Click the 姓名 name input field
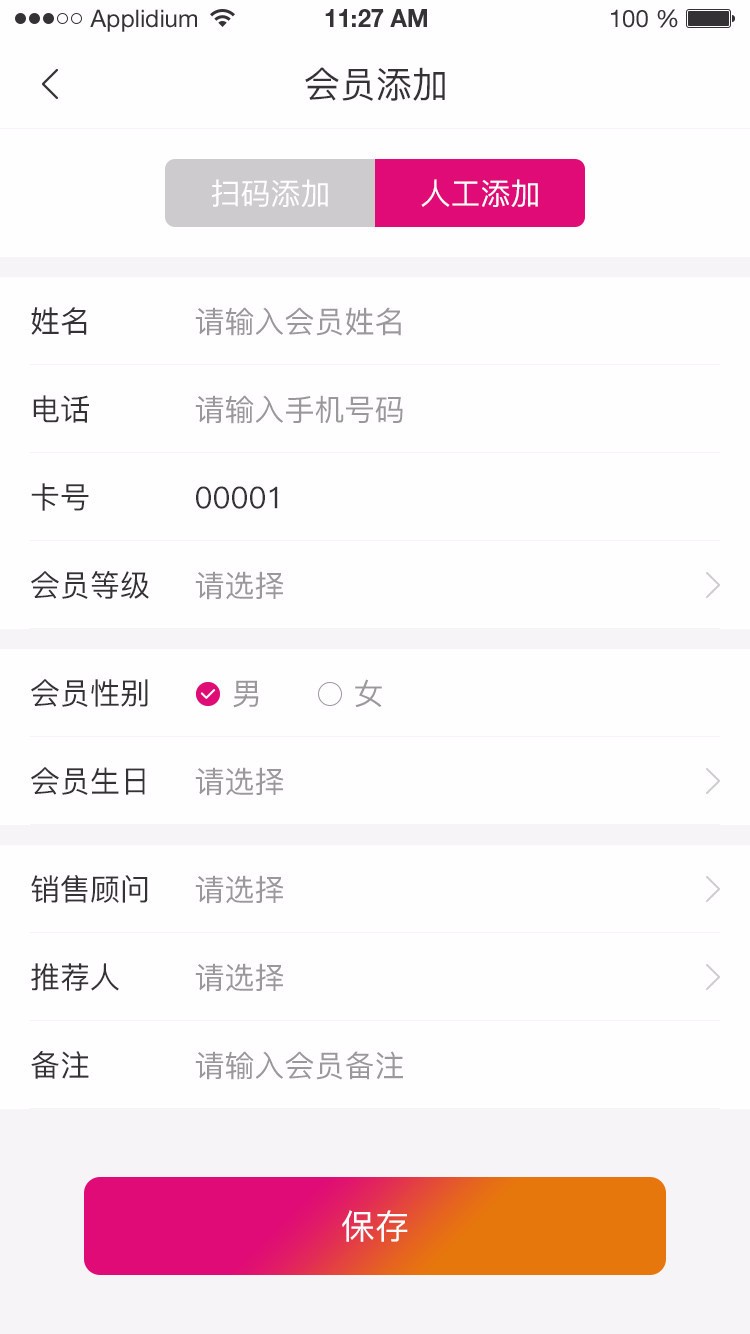The image size is (750, 1334). click(x=400, y=322)
